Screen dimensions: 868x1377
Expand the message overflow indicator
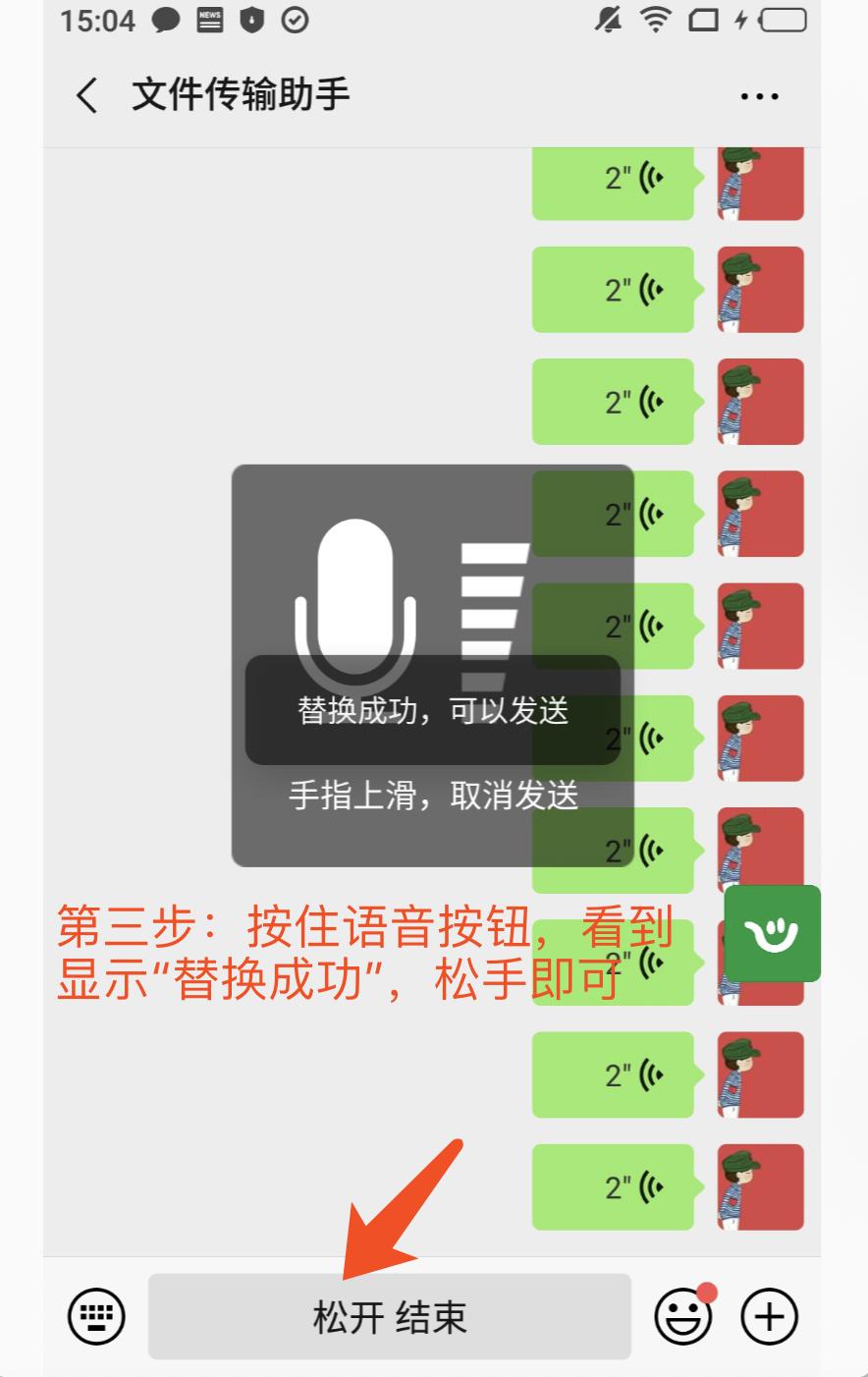coord(758,95)
